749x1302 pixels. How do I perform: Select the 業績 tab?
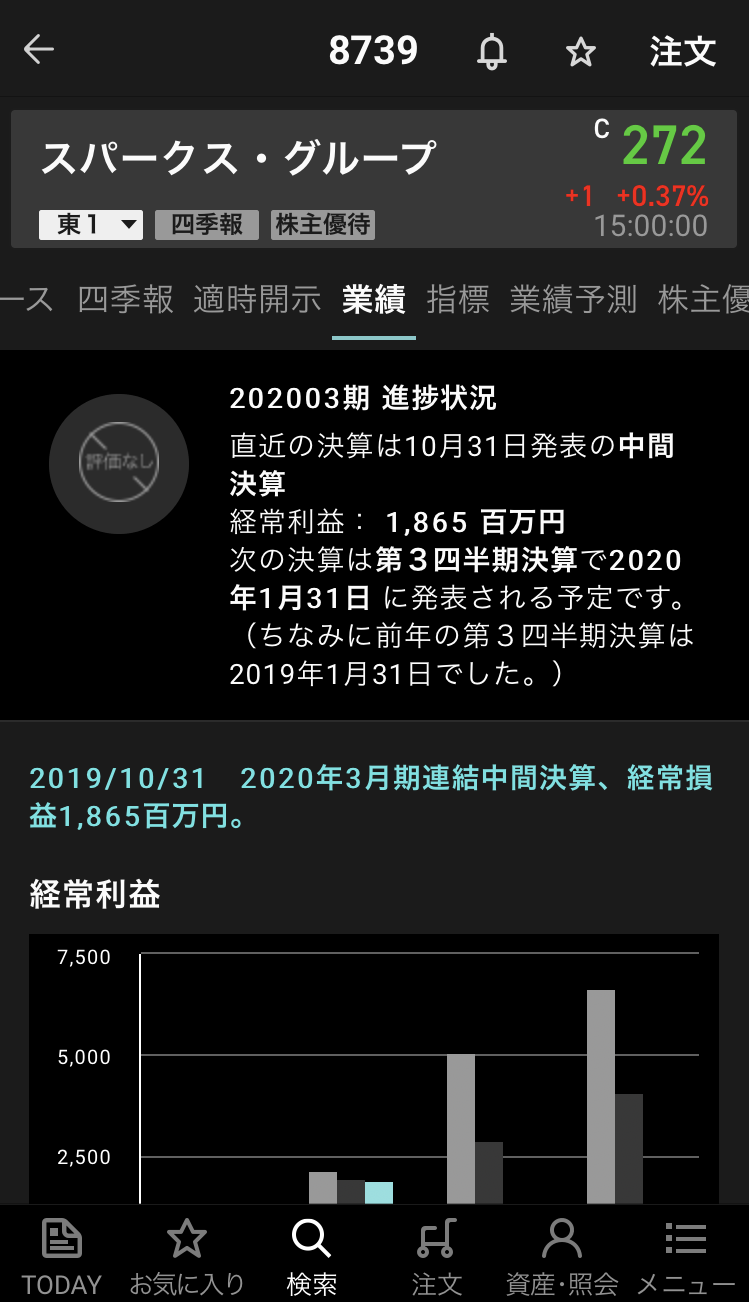click(x=373, y=299)
